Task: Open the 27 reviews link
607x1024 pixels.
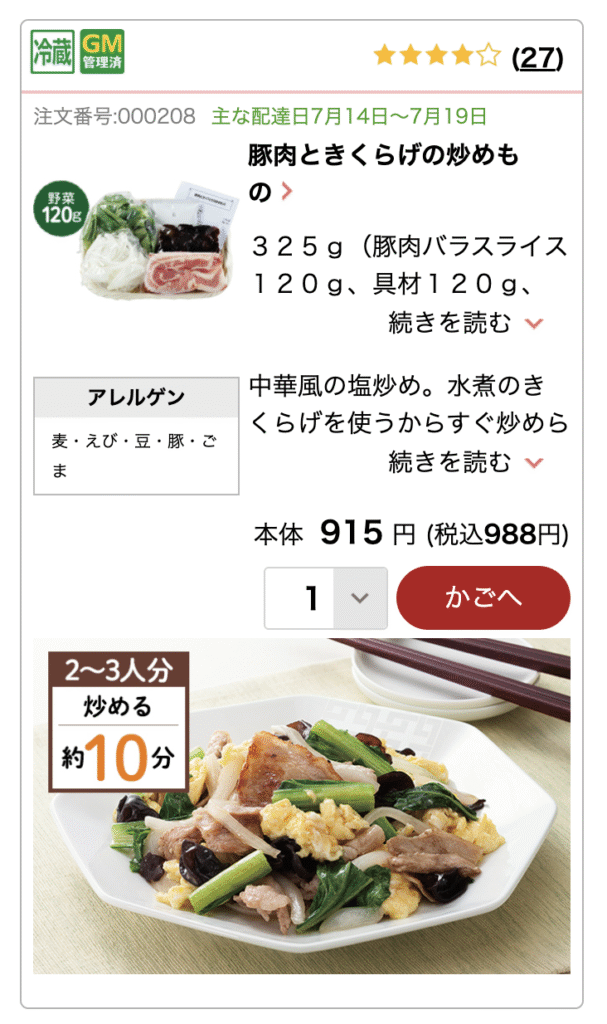Action: 537,57
